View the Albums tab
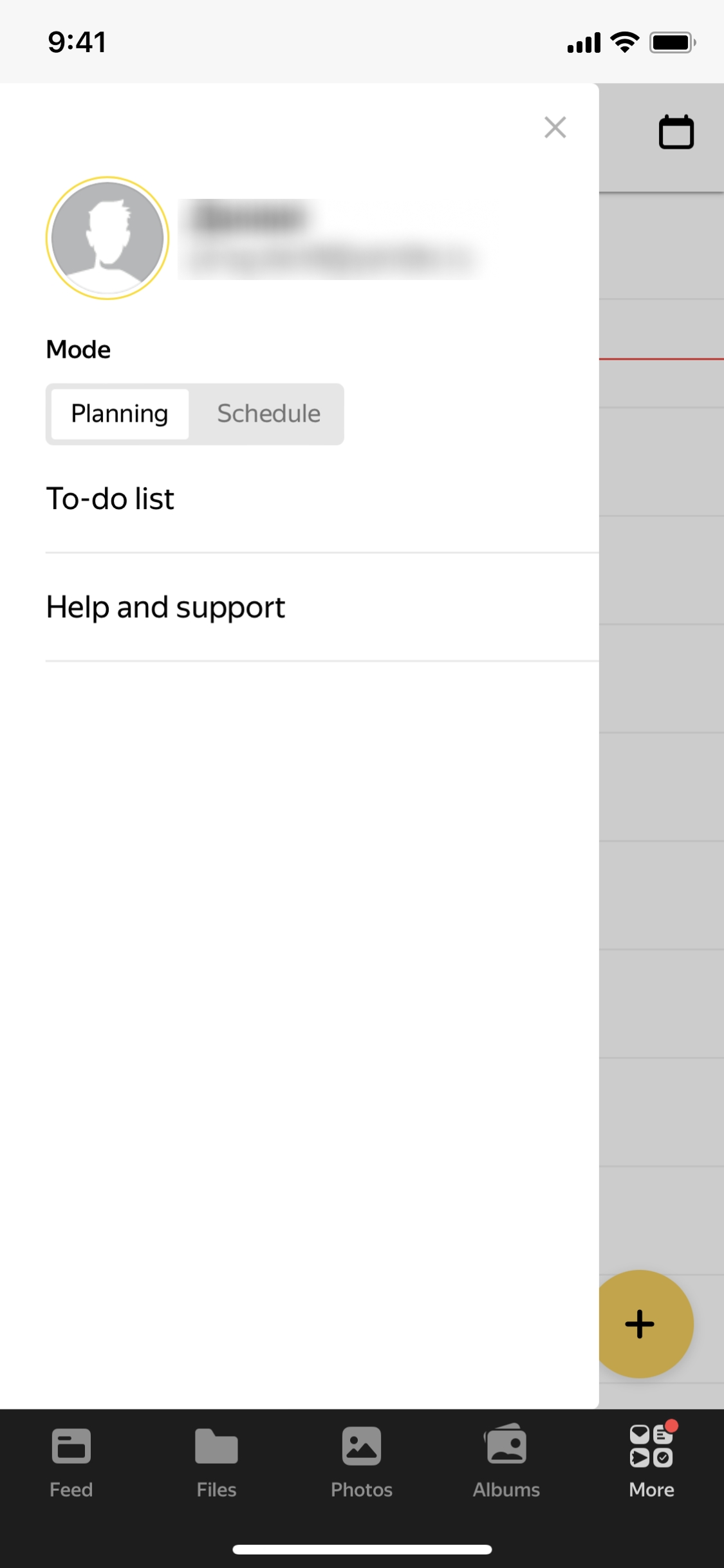Viewport: 724px width, 1568px height. [506, 1460]
